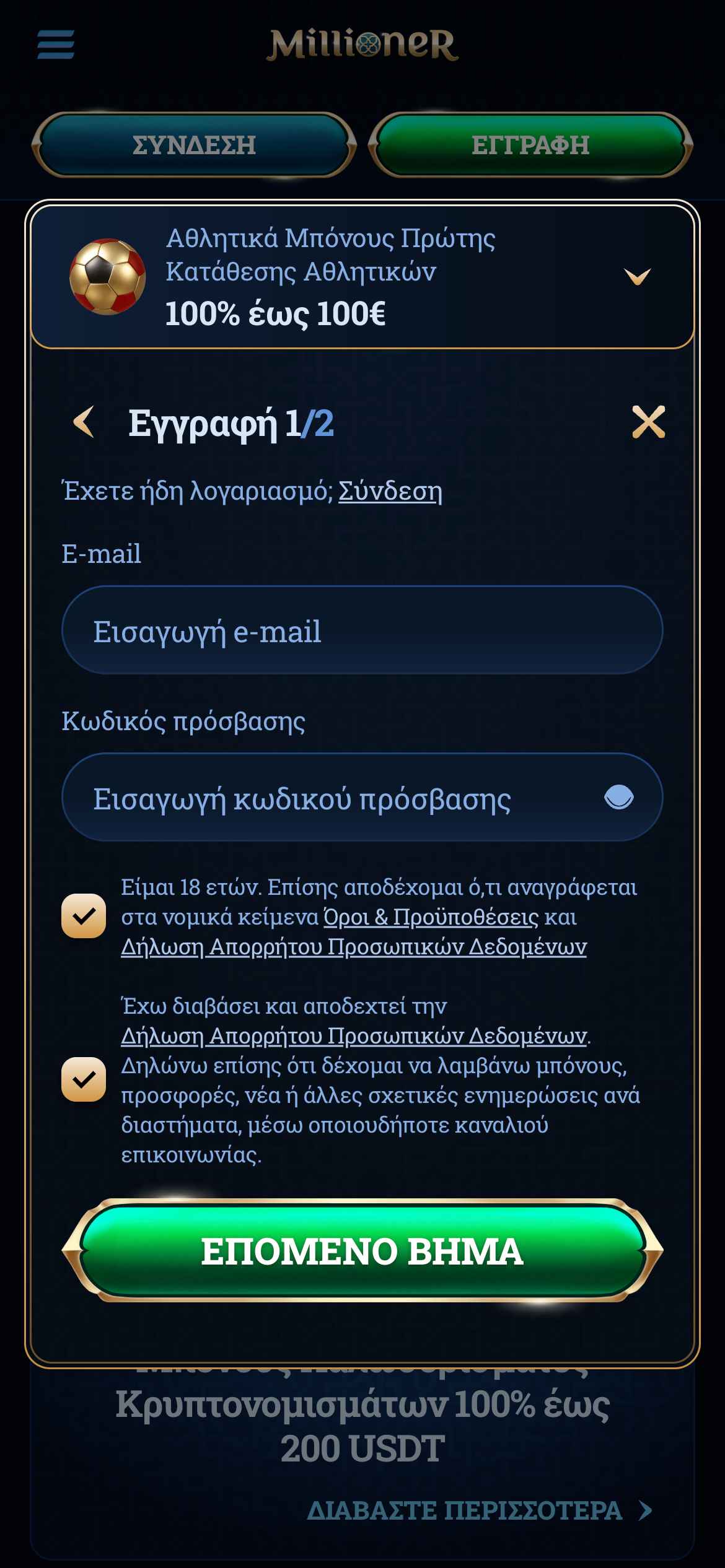725x1568 pixels.
Task: Tap the ΣΥΝΔΕΣΗ button
Action: 194,145
